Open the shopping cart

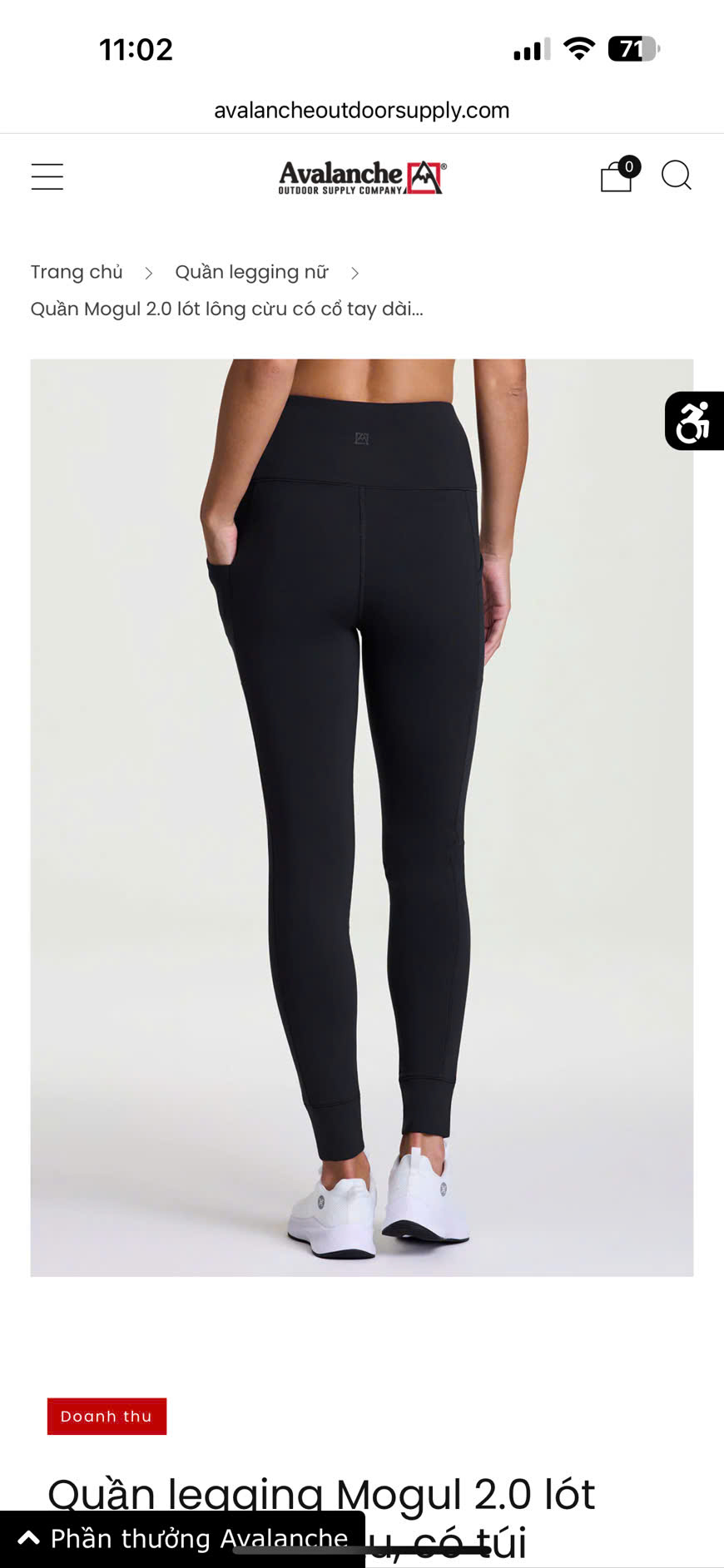tap(617, 176)
